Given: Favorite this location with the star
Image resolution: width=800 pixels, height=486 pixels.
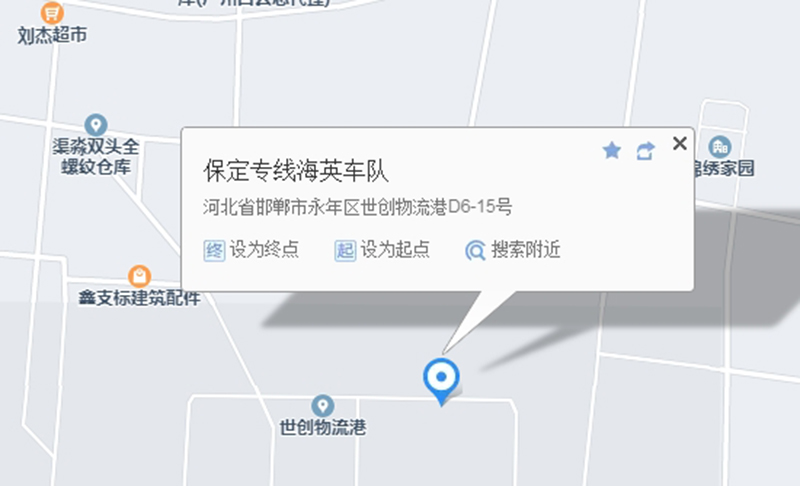Looking at the screenshot, I should [612, 151].
